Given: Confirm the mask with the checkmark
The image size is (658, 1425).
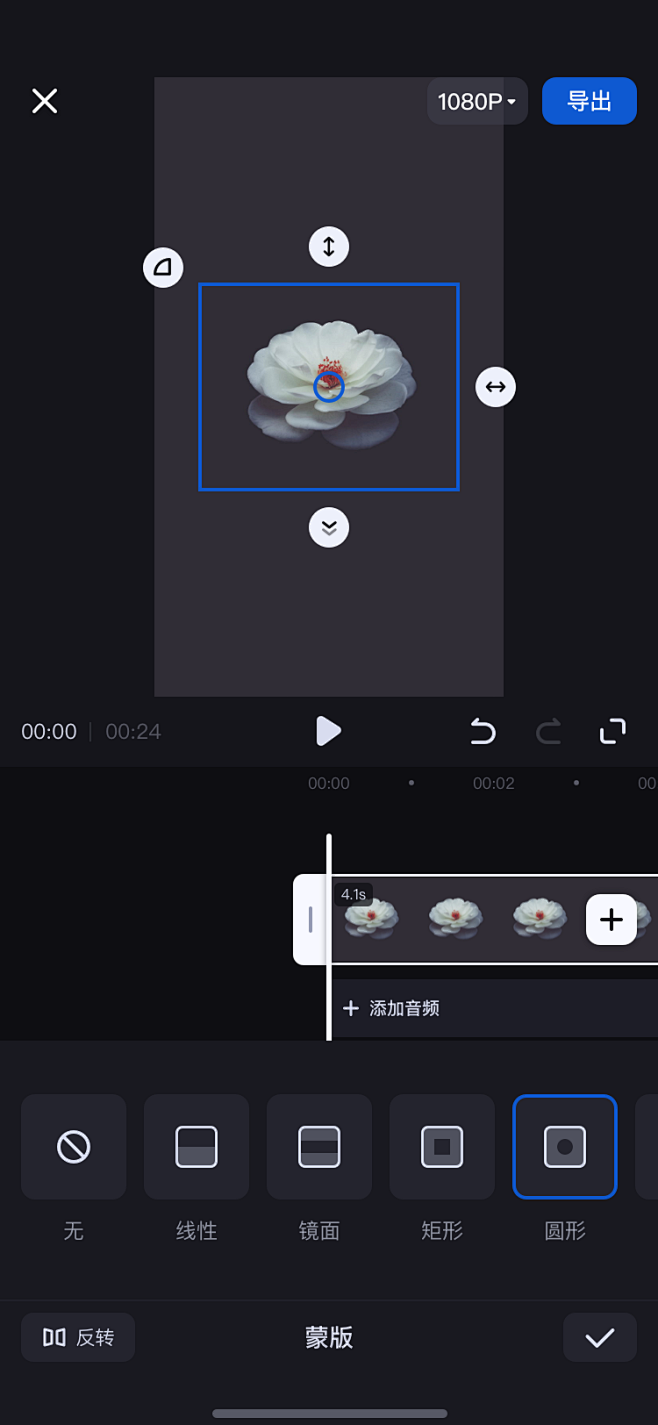Looking at the screenshot, I should (600, 1337).
